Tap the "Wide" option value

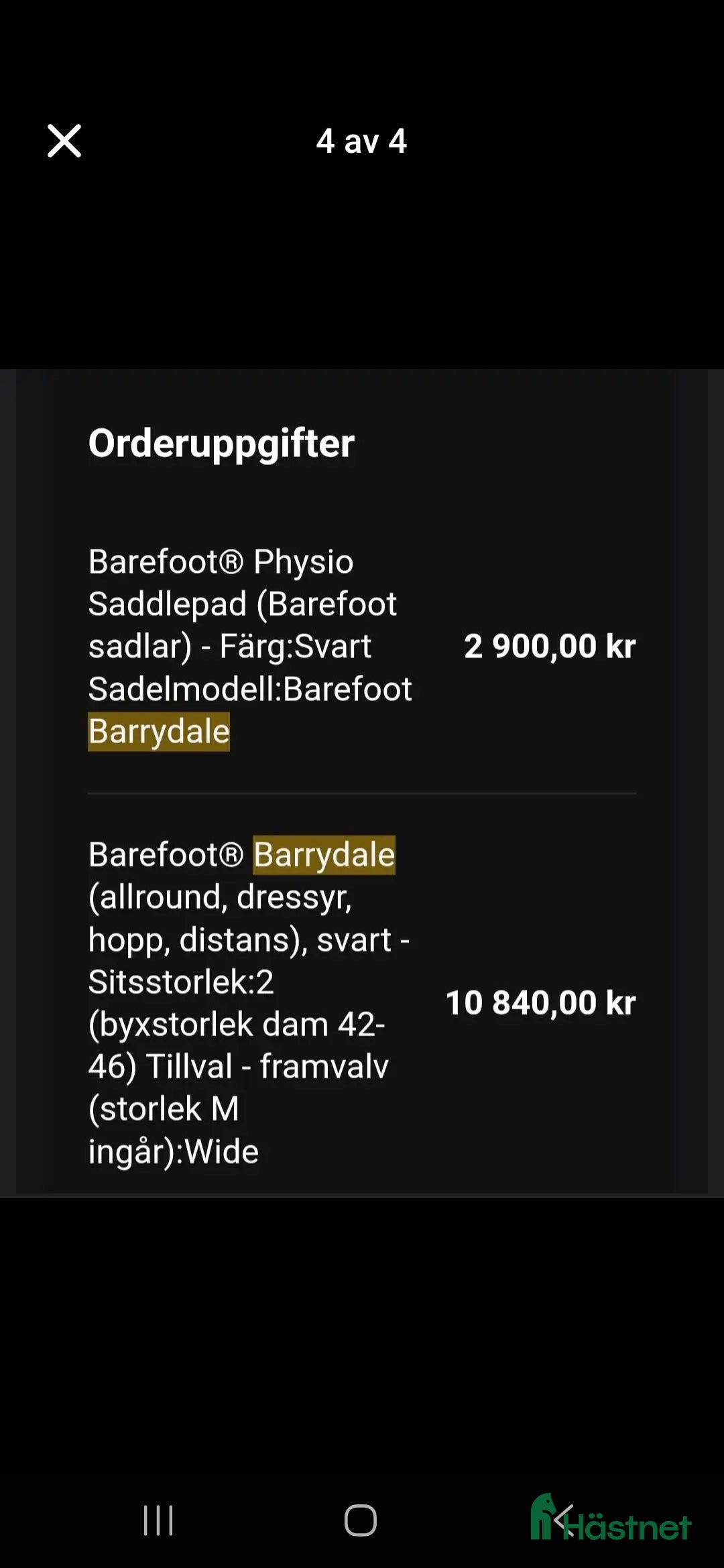click(x=221, y=1149)
